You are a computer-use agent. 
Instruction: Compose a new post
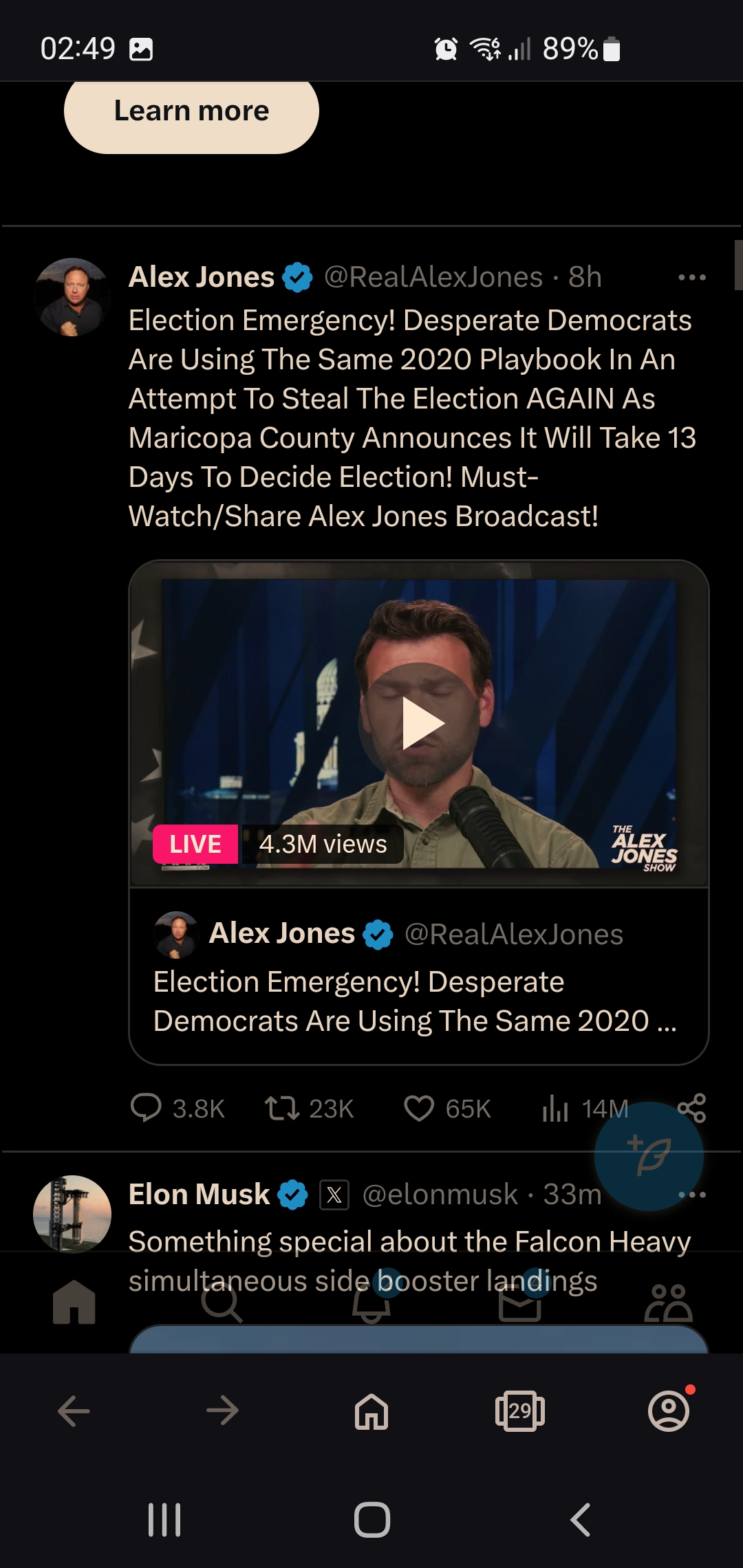[x=649, y=1156]
